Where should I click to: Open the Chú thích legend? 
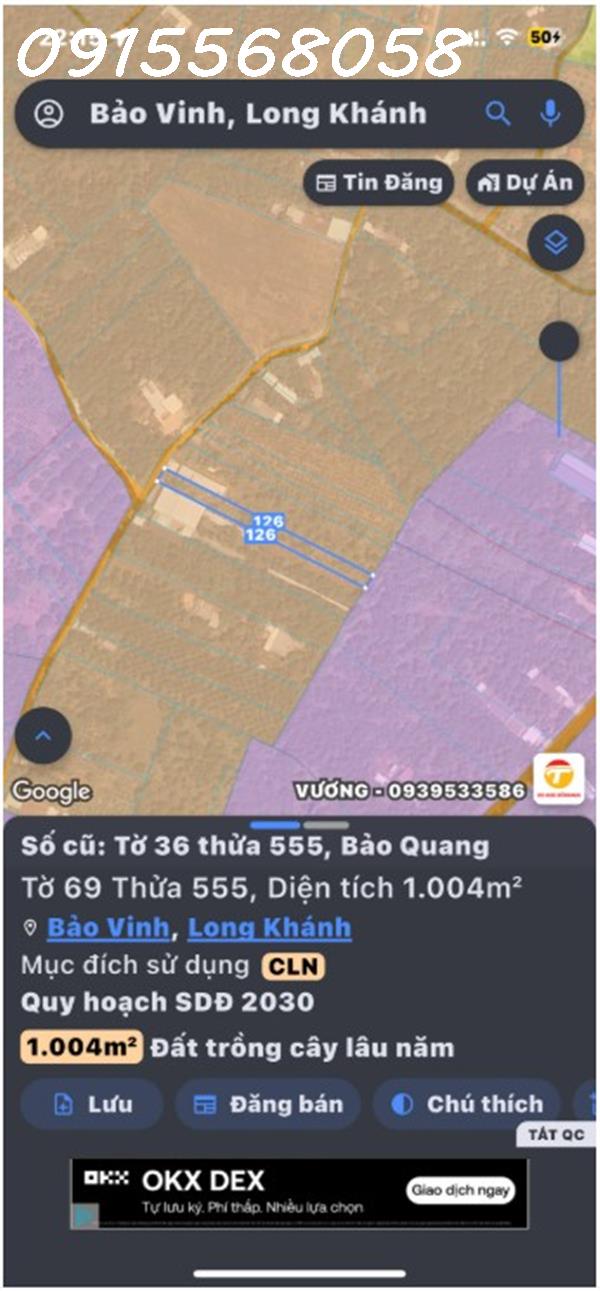click(x=467, y=1104)
